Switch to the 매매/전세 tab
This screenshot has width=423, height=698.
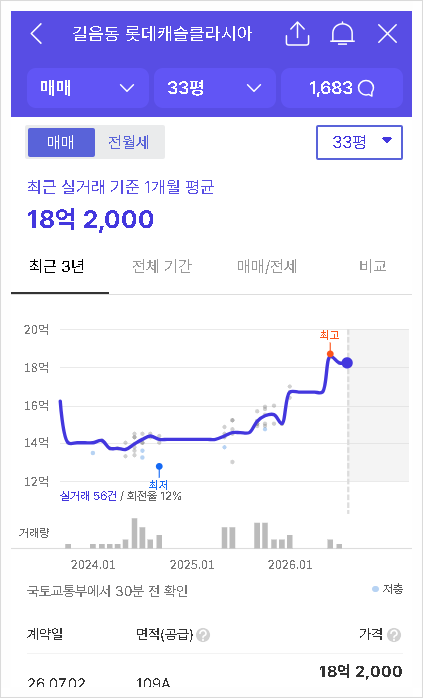pyautogui.click(x=267, y=266)
